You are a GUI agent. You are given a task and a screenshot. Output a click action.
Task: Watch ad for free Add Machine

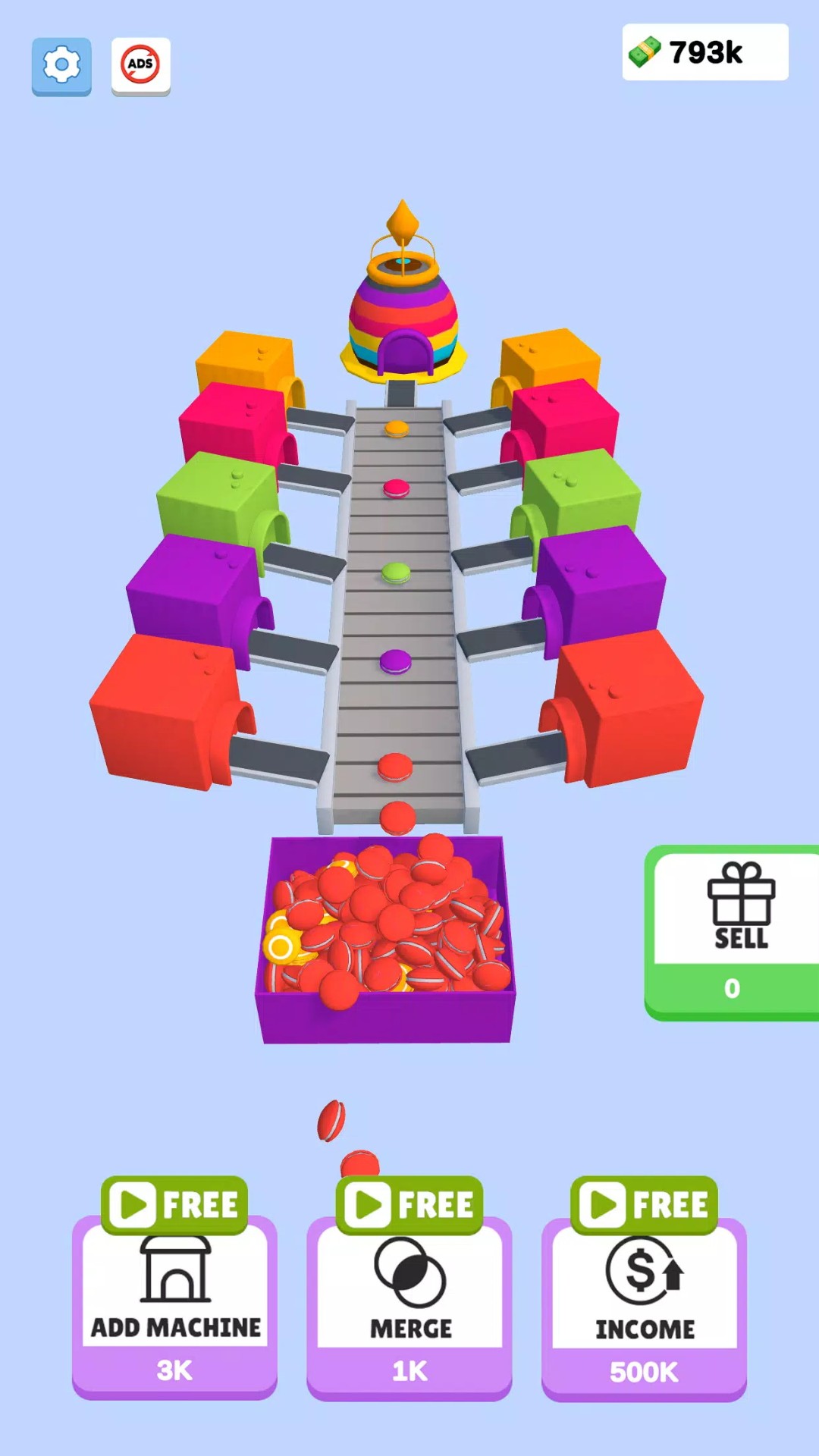tap(175, 1204)
